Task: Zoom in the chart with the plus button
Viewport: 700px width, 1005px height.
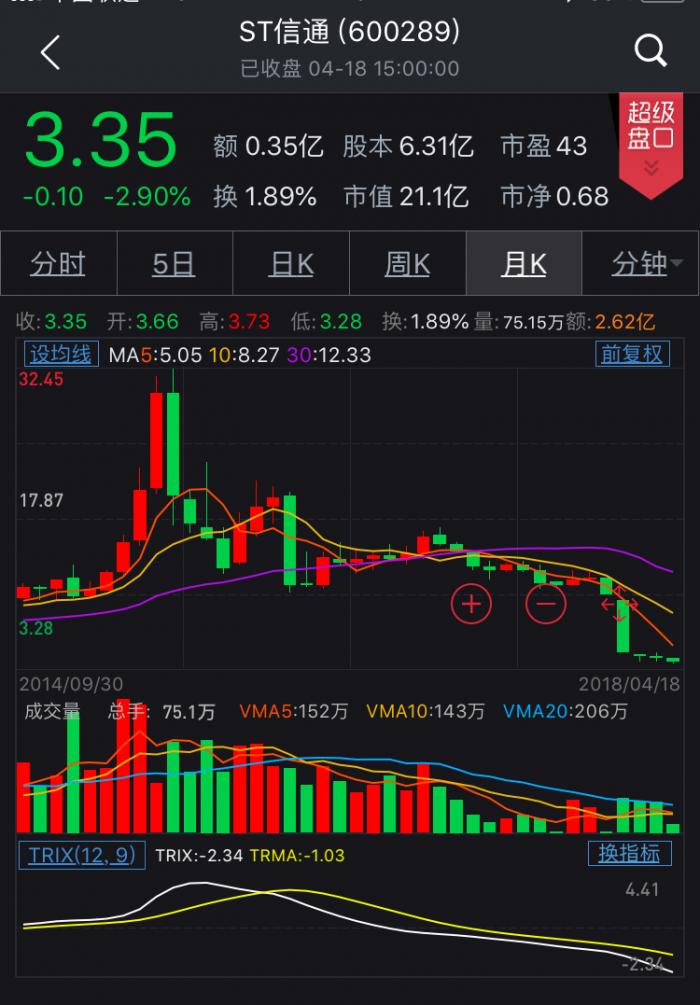Action: click(471, 604)
